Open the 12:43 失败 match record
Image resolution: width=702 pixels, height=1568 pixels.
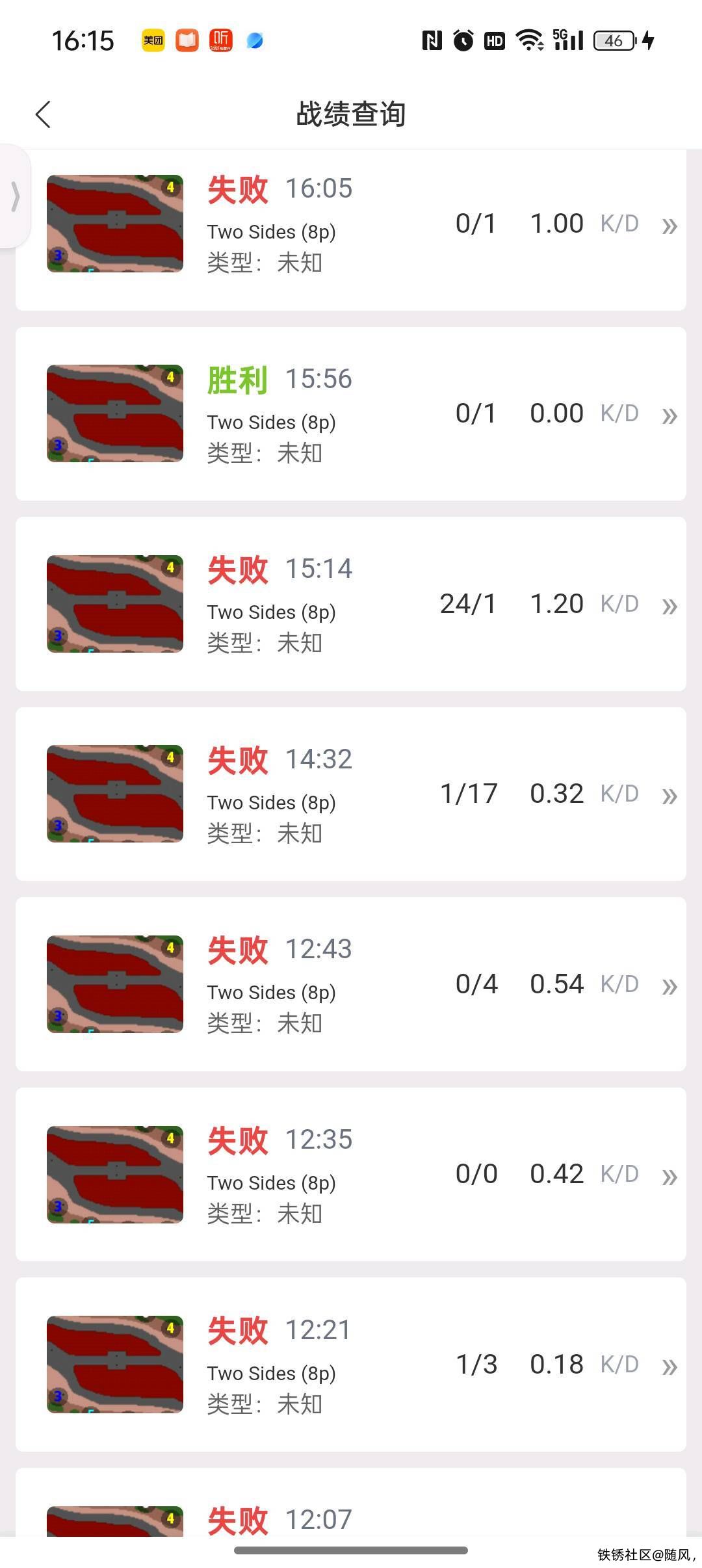351,984
